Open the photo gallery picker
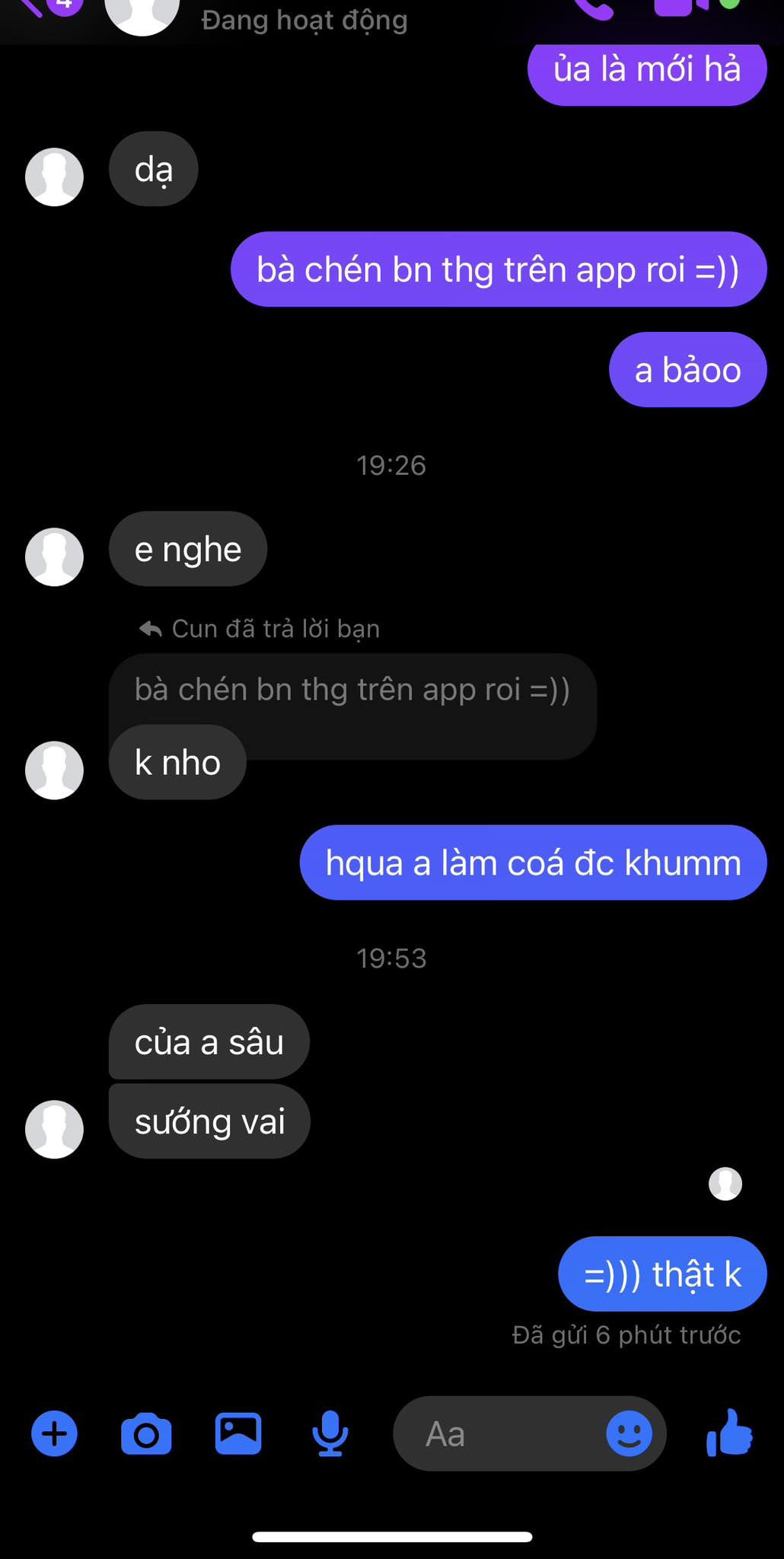 point(238,1433)
